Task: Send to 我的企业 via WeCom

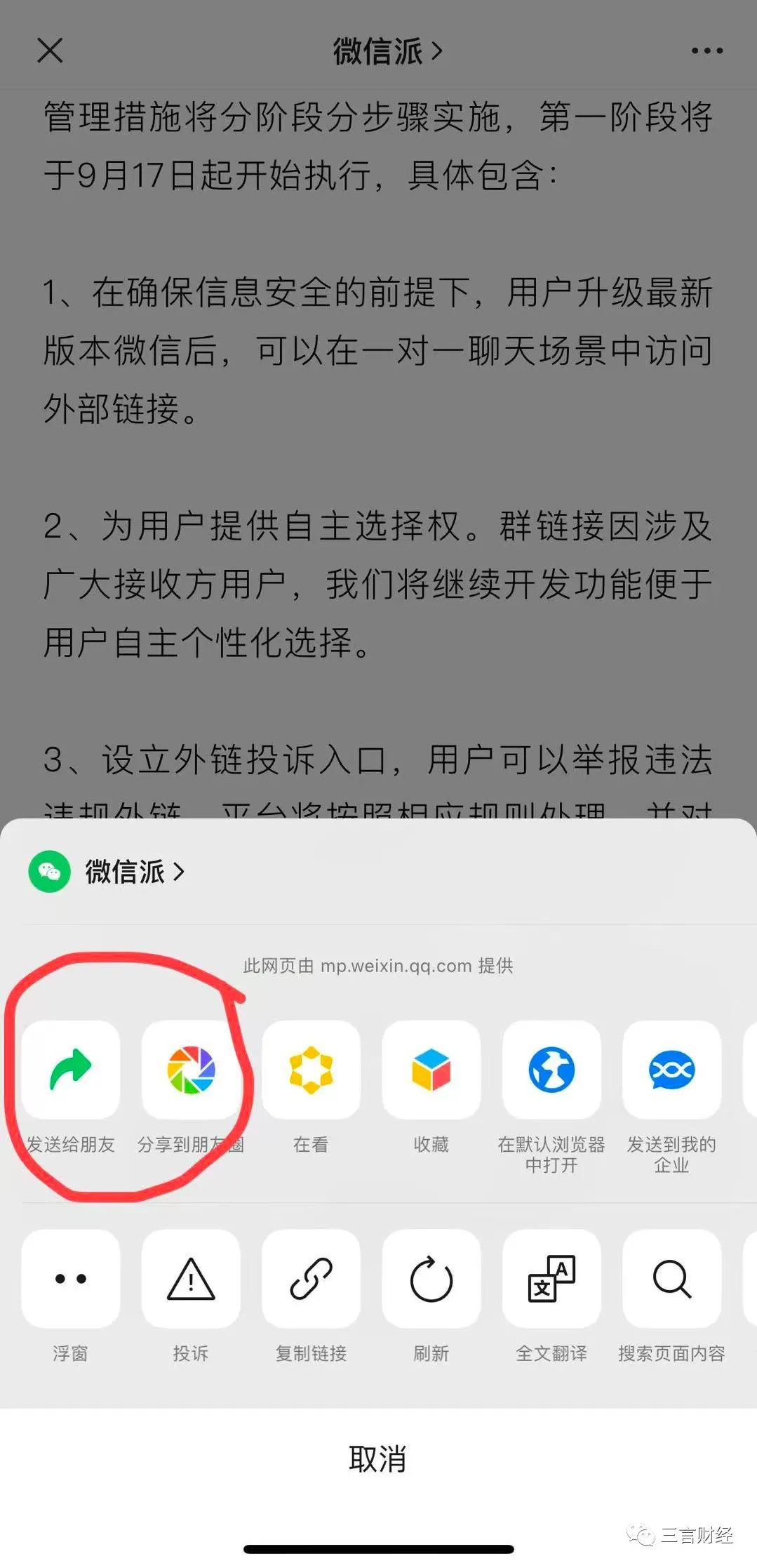Action: 671,1070
